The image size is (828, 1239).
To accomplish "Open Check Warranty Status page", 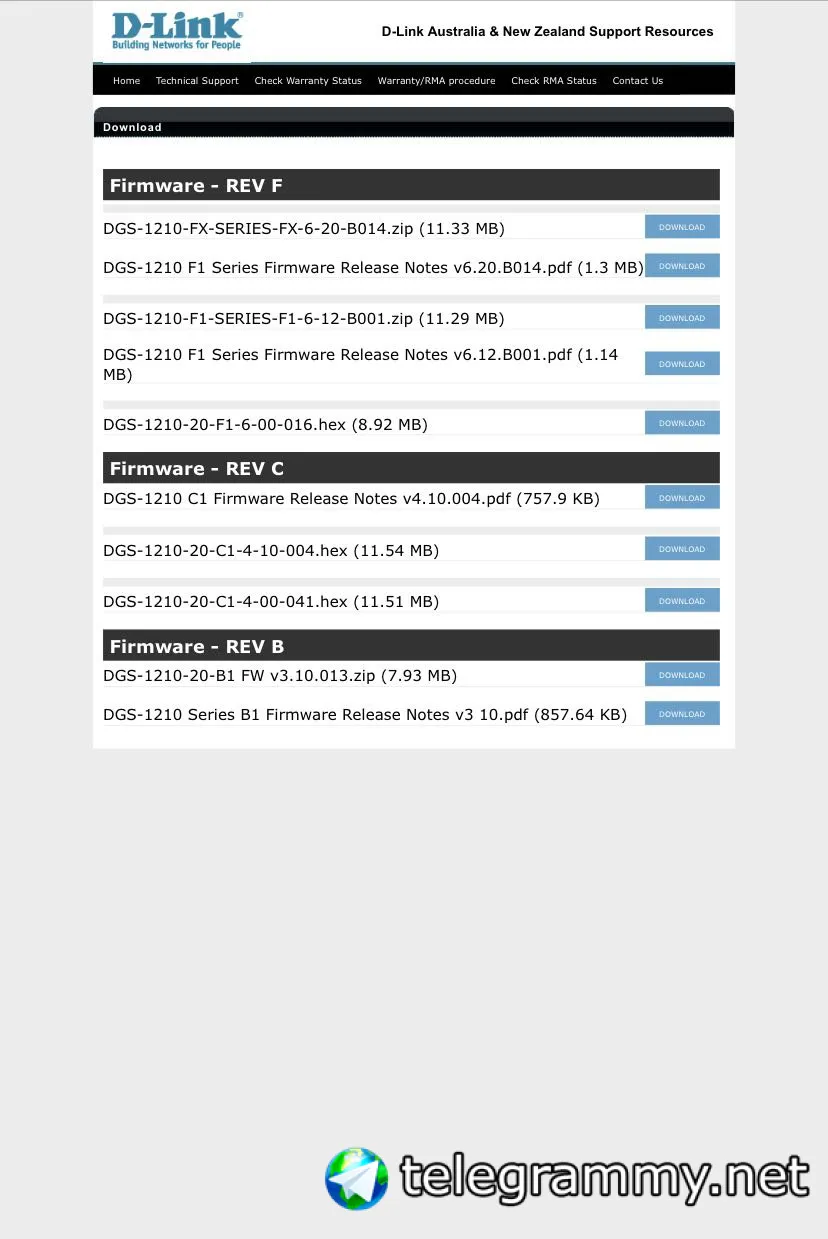I will tap(308, 81).
